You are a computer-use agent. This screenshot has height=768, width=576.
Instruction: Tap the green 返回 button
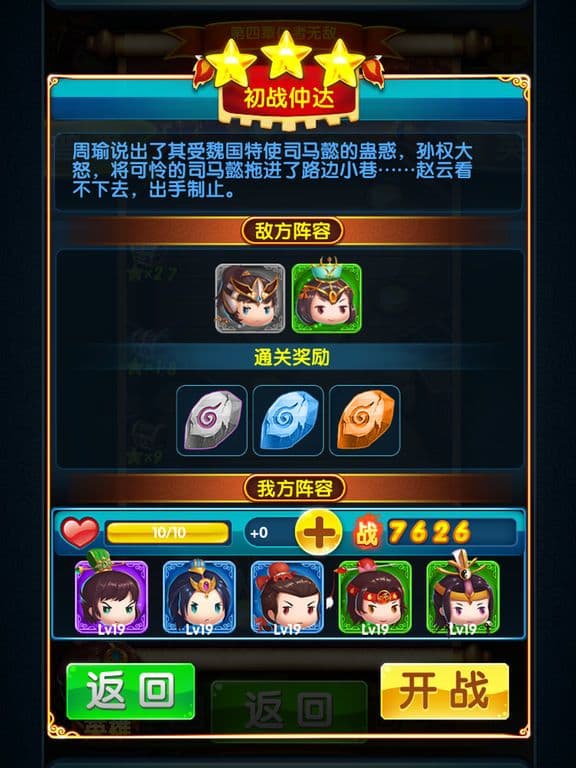[x=130, y=691]
